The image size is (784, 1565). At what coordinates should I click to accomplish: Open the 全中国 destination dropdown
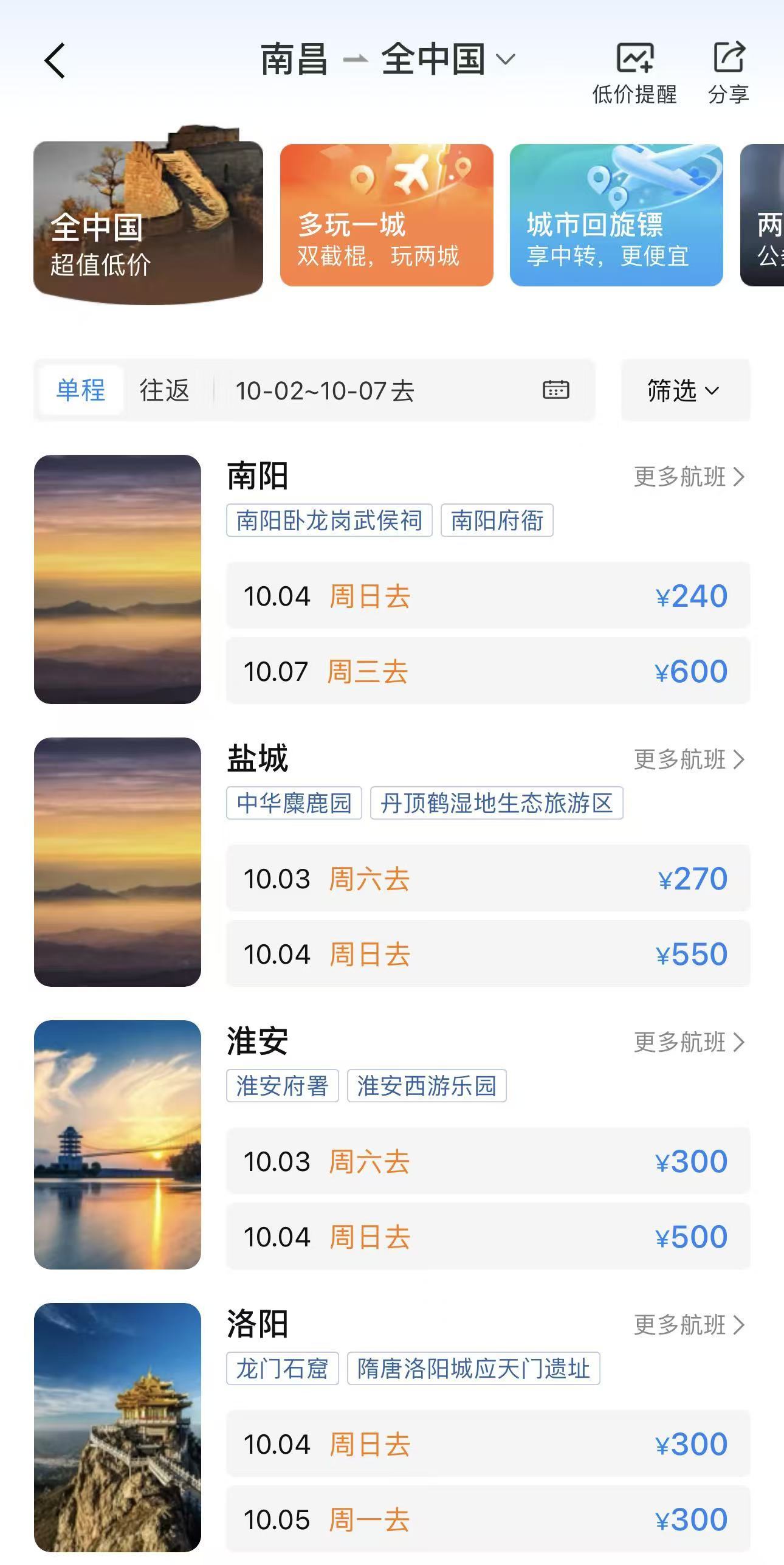pyautogui.click(x=449, y=60)
